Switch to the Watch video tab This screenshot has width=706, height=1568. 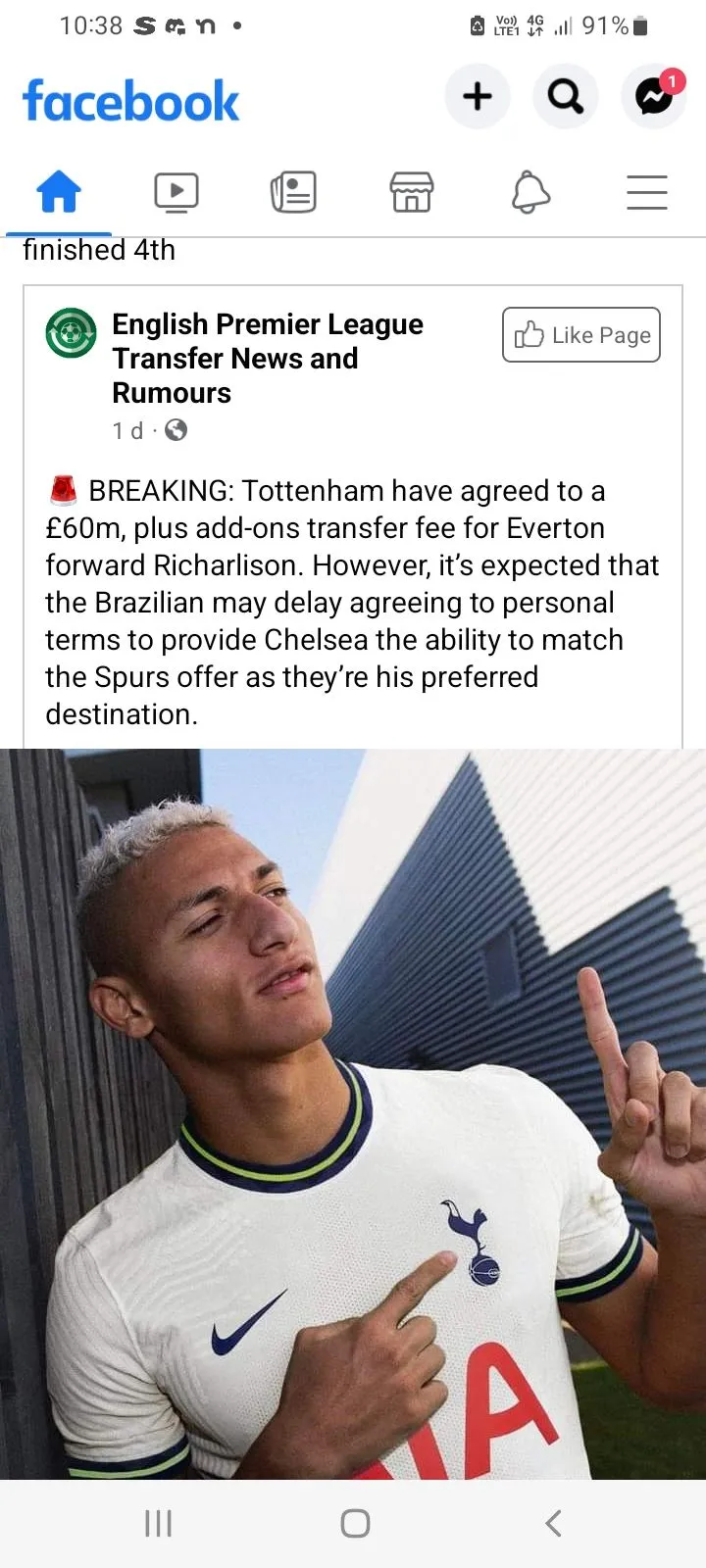[x=176, y=192]
